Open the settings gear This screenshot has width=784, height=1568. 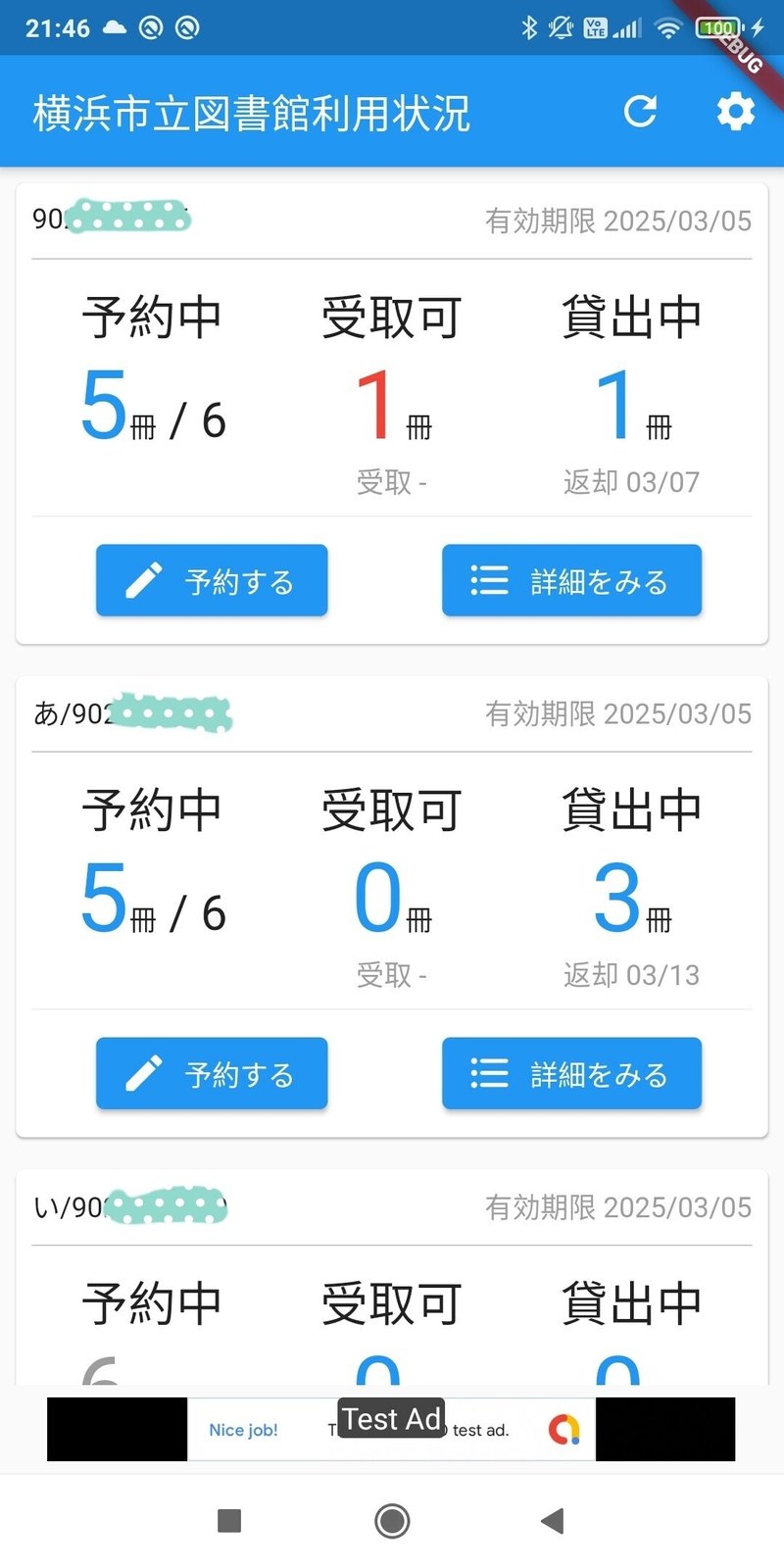tap(735, 112)
